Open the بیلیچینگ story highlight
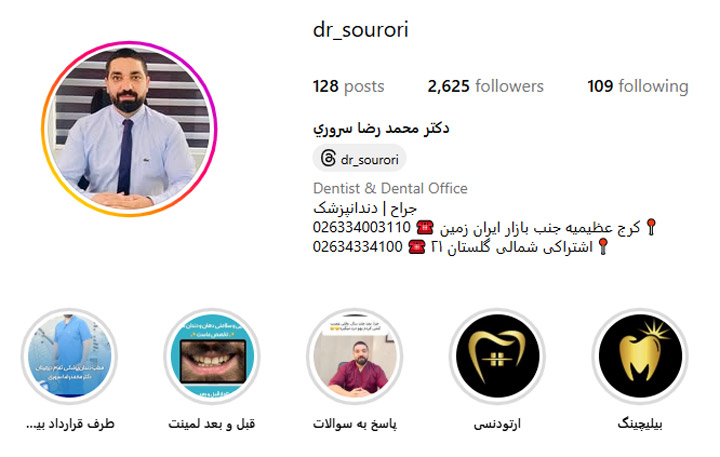720x457 pixels. click(x=640, y=356)
